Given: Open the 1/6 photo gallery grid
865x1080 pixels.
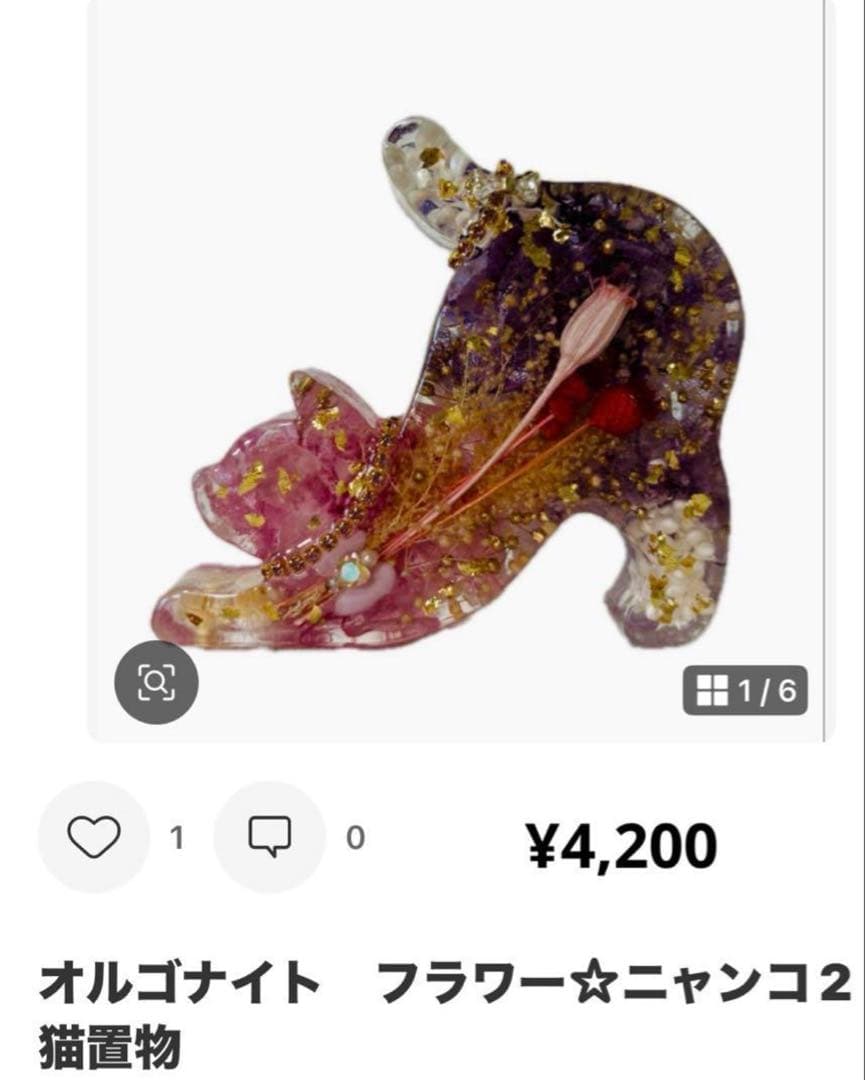Looking at the screenshot, I should [x=745, y=691].
